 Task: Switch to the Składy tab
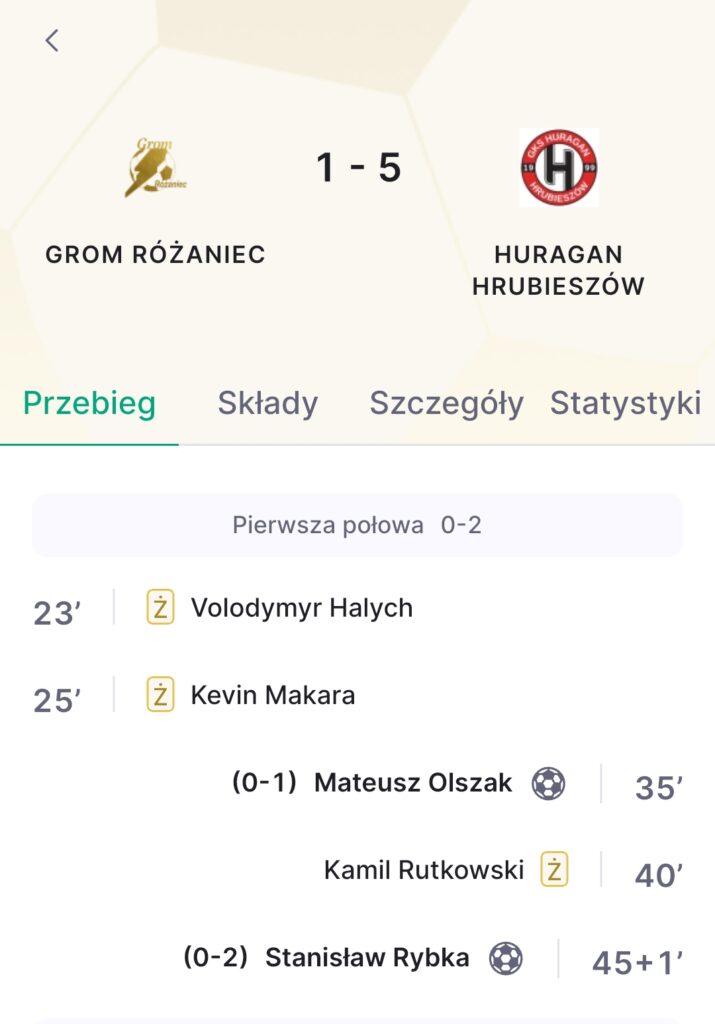268,403
